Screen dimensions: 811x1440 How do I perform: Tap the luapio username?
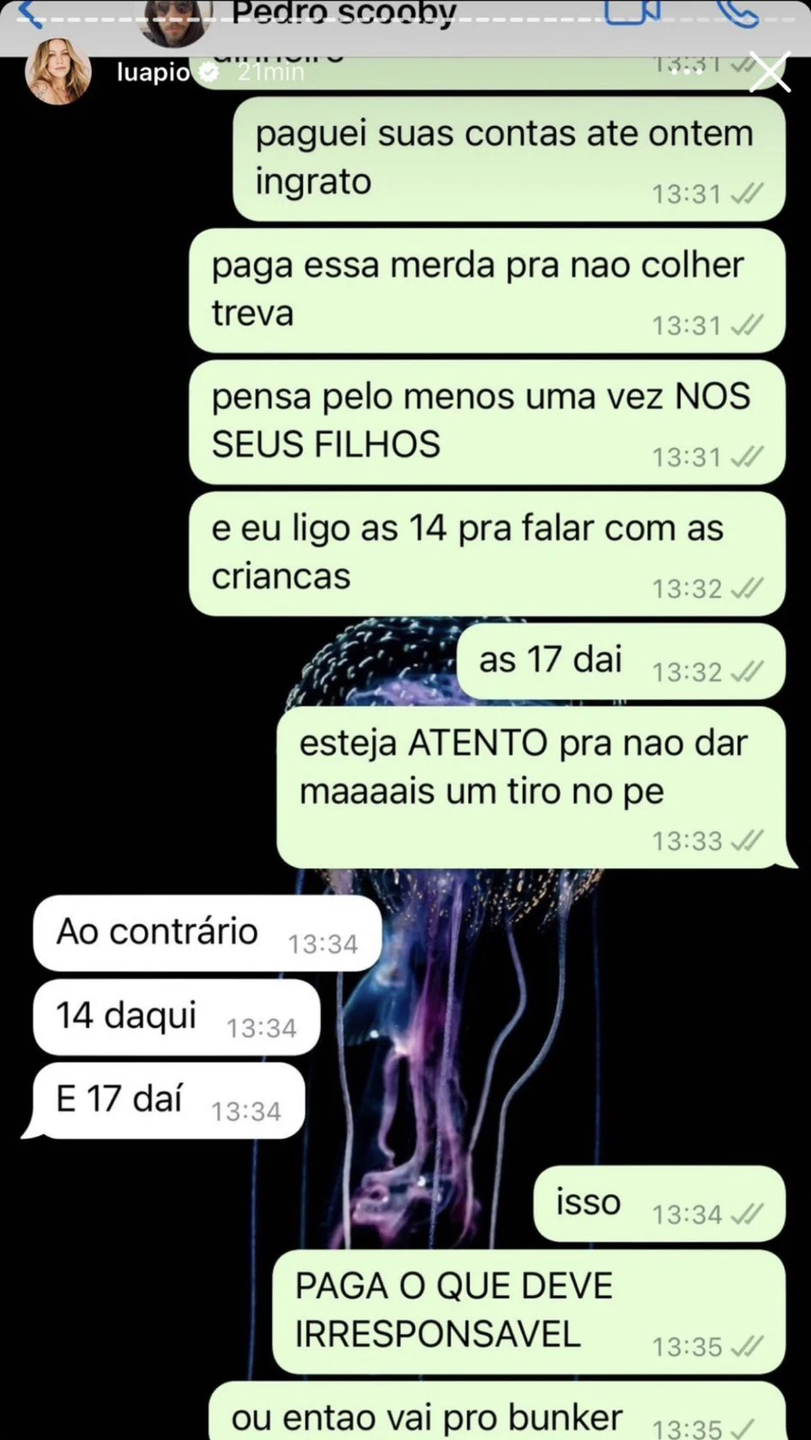point(152,73)
